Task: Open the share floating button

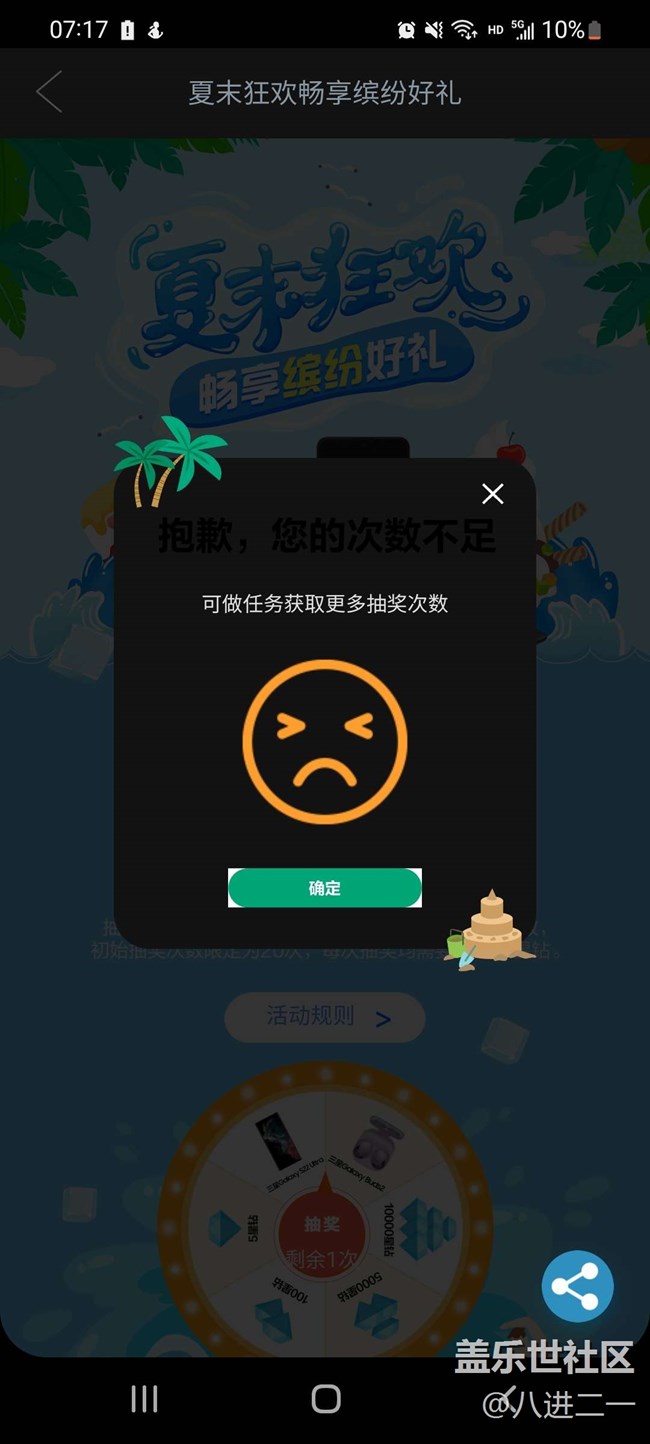Action: [x=577, y=1287]
